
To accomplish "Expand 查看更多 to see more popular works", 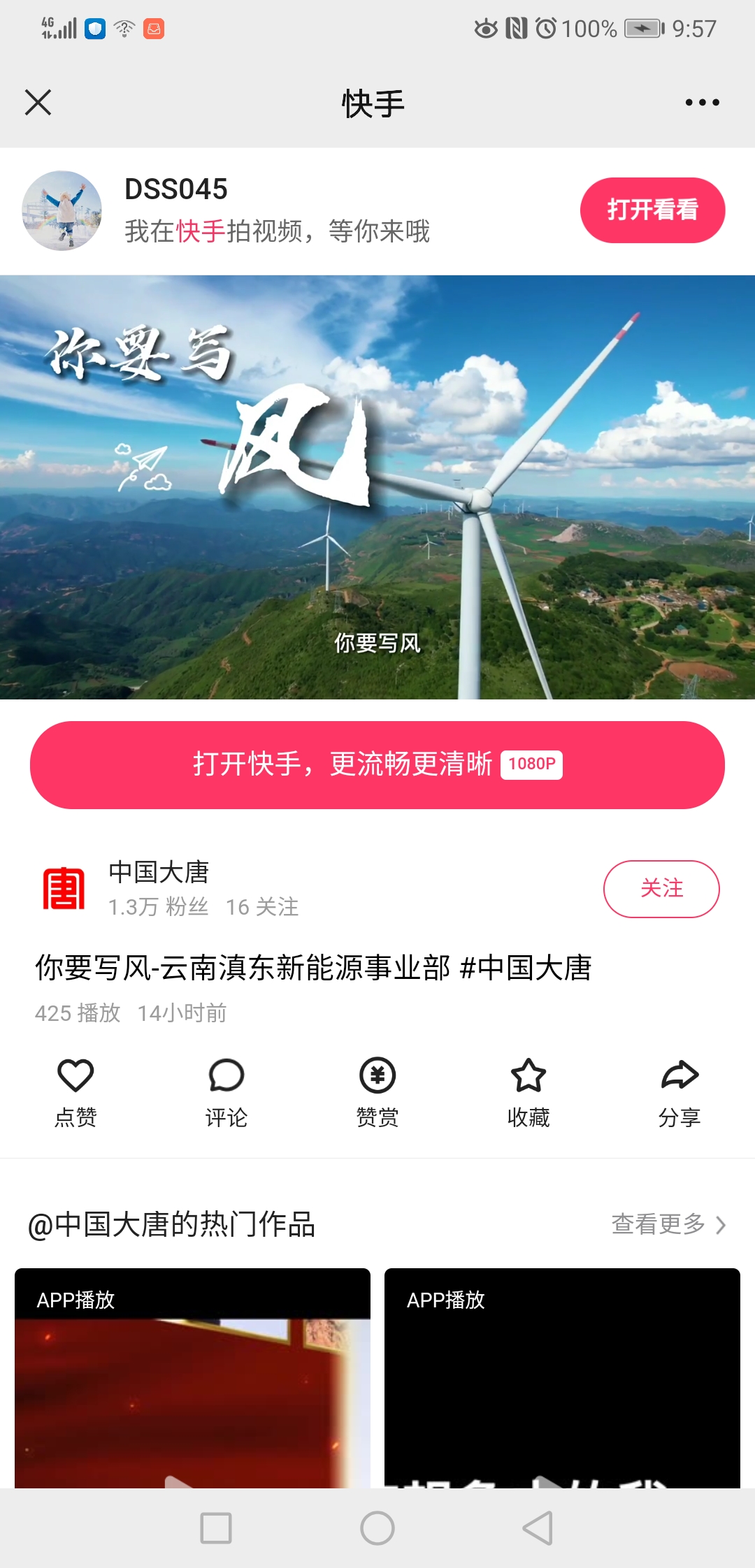I will (661, 1225).
